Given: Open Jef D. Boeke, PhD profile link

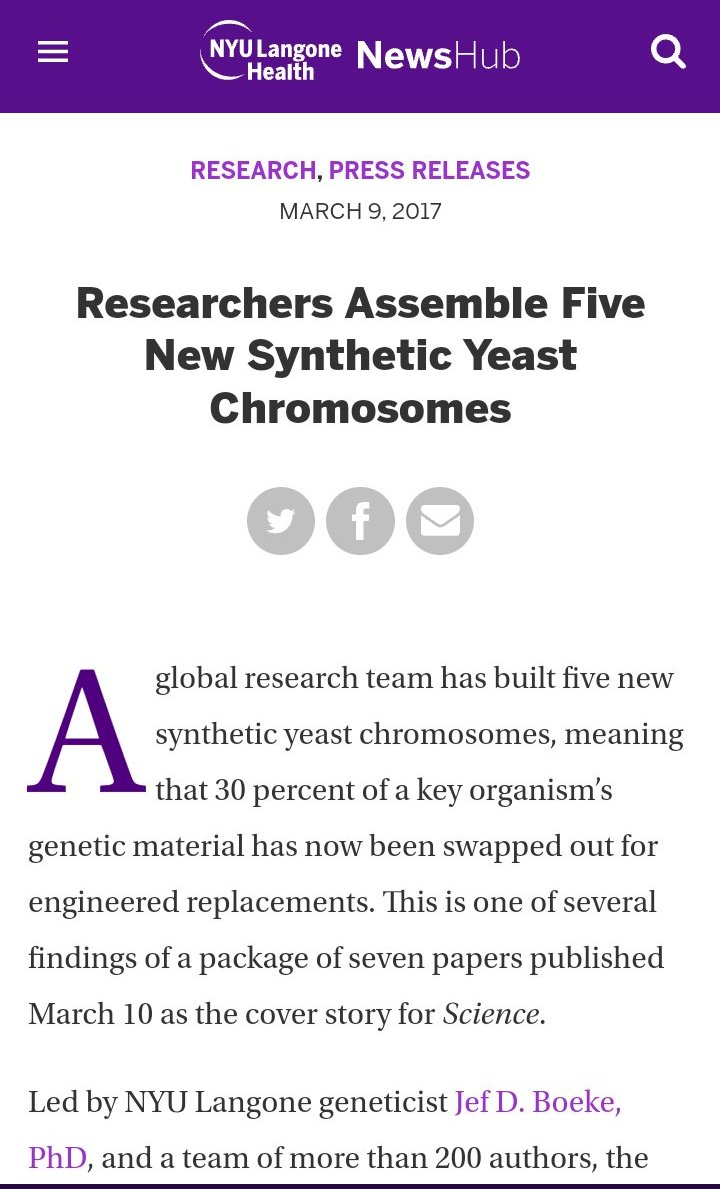Looking at the screenshot, I should point(537,1102).
